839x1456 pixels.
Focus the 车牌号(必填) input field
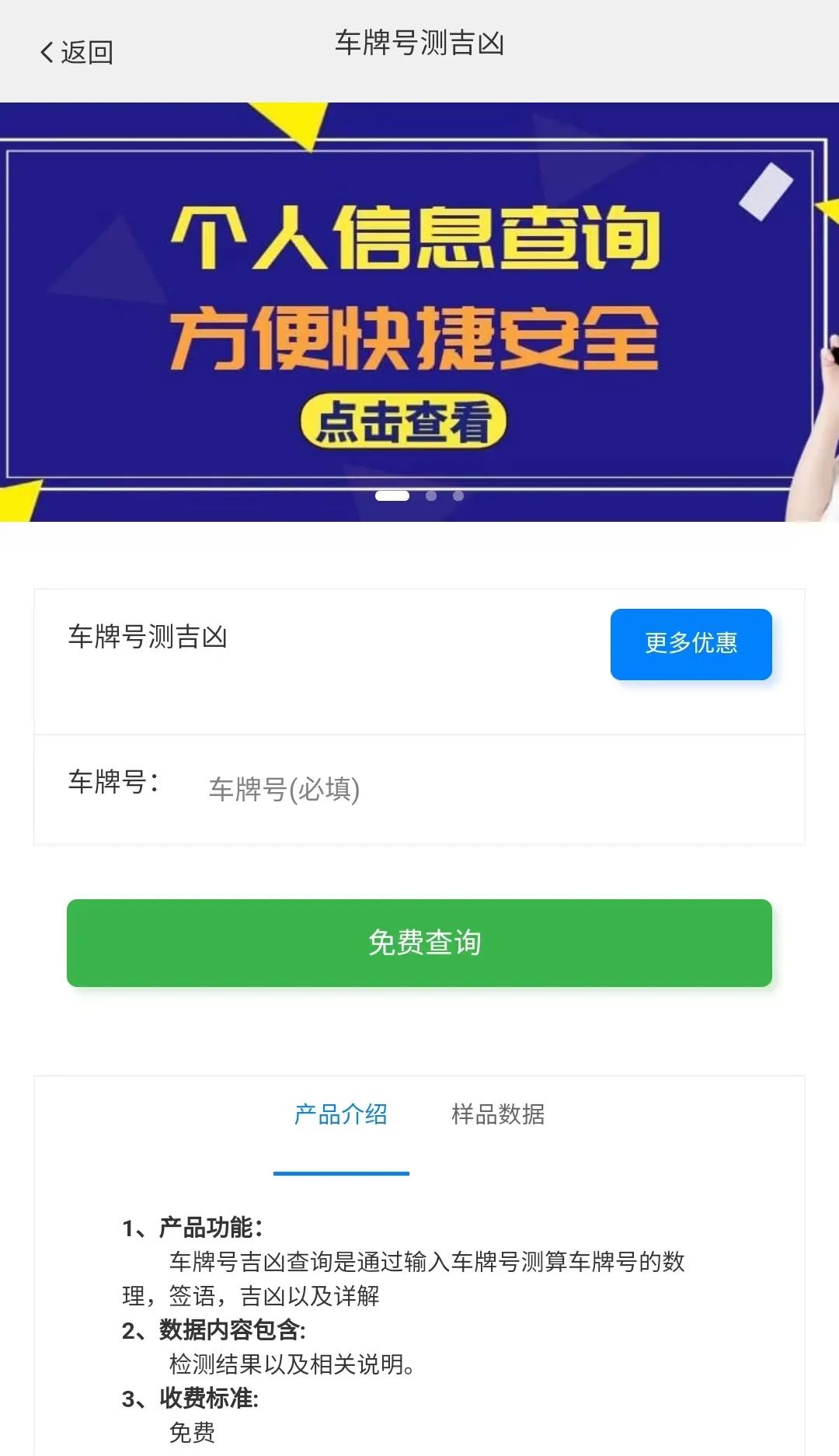coord(388,787)
